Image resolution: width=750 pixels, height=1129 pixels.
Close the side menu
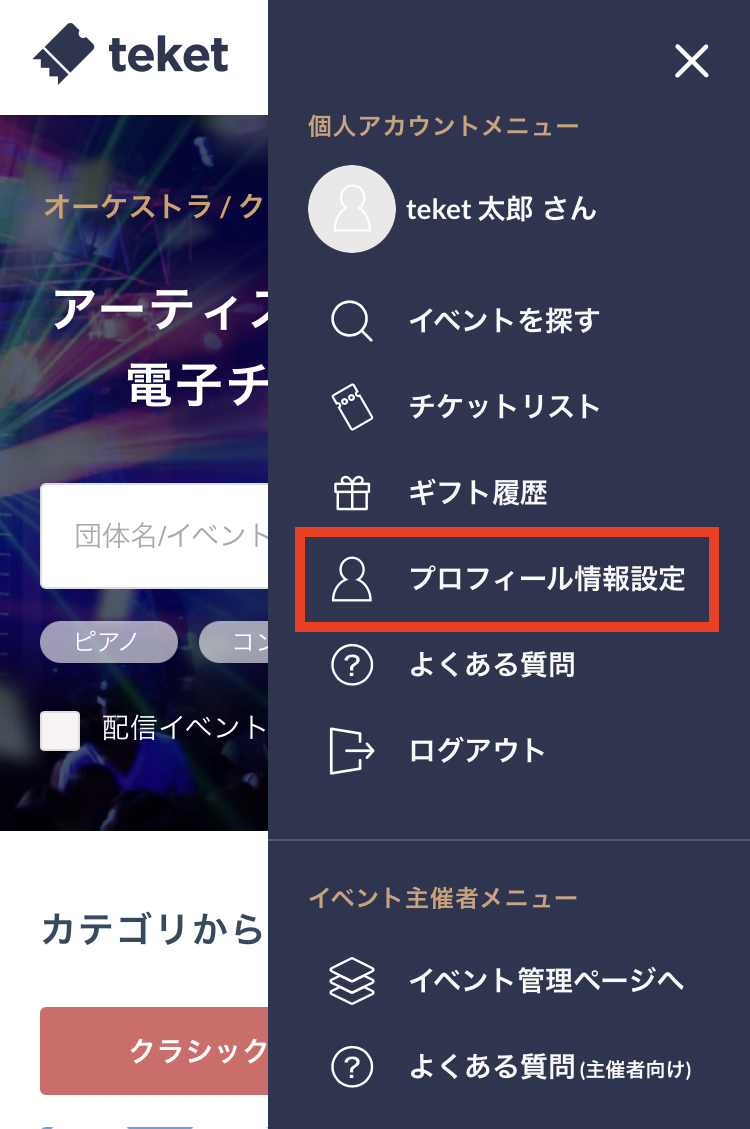[691, 62]
